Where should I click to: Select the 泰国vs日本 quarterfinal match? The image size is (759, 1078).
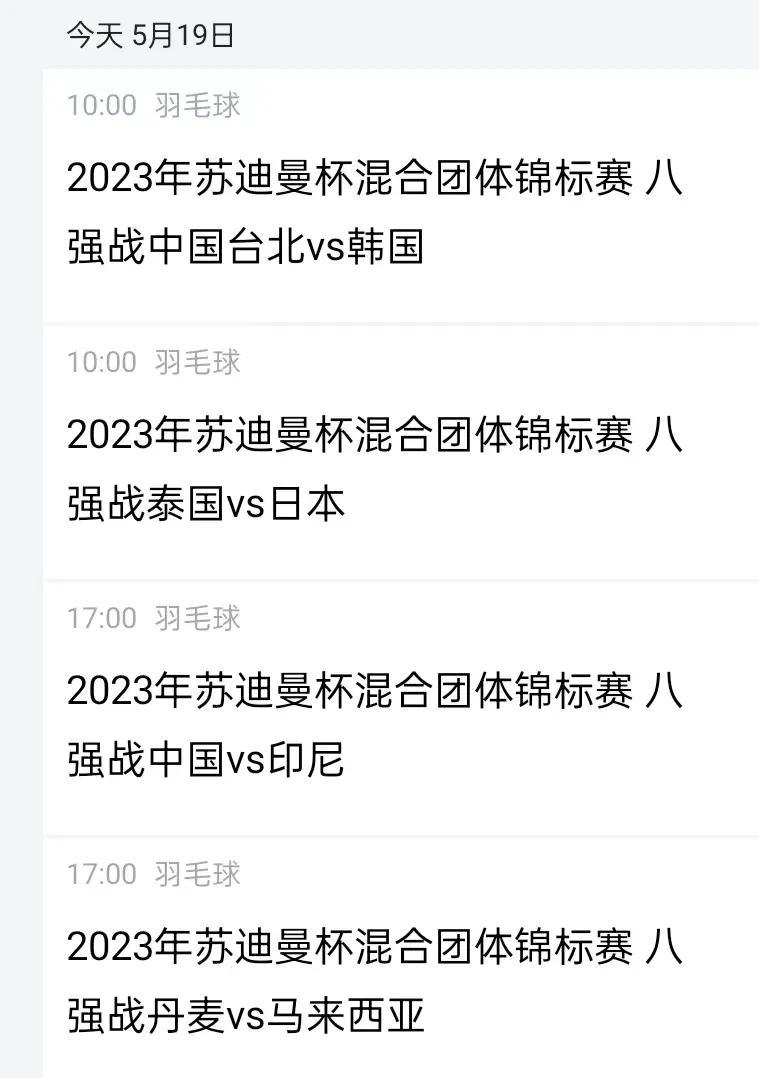click(x=375, y=468)
